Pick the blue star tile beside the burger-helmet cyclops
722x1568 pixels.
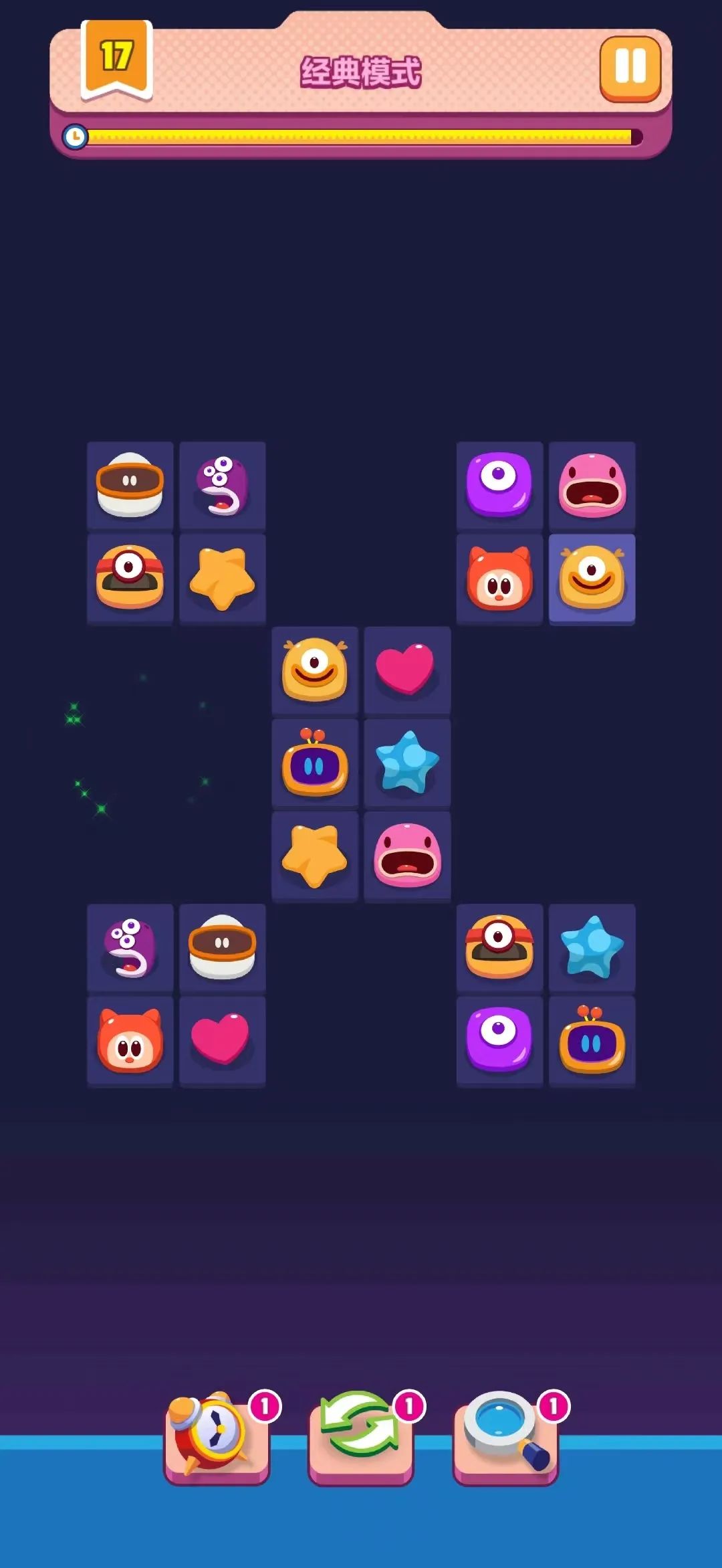(592, 949)
